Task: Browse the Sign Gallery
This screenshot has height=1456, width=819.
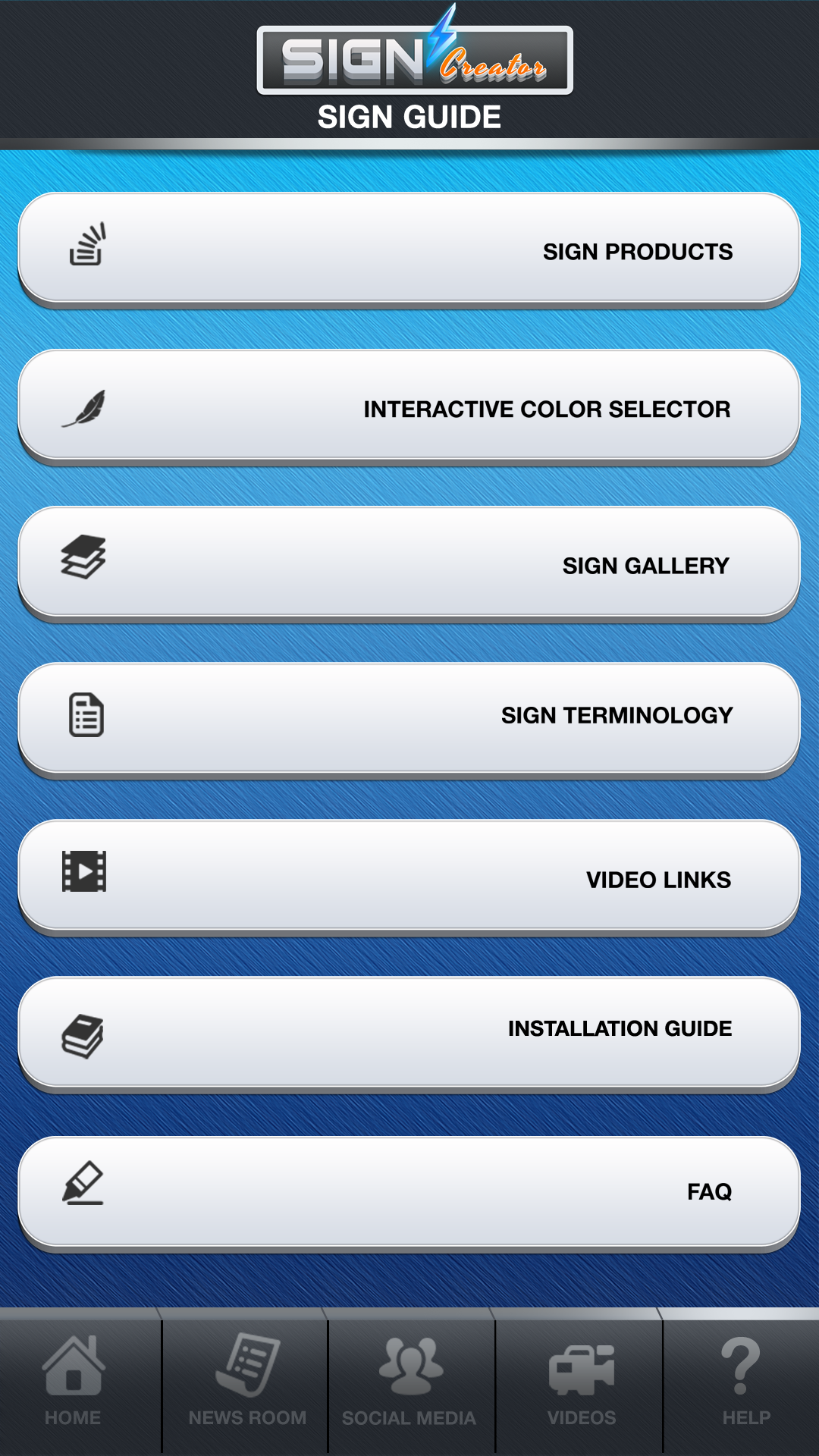Action: [409, 563]
